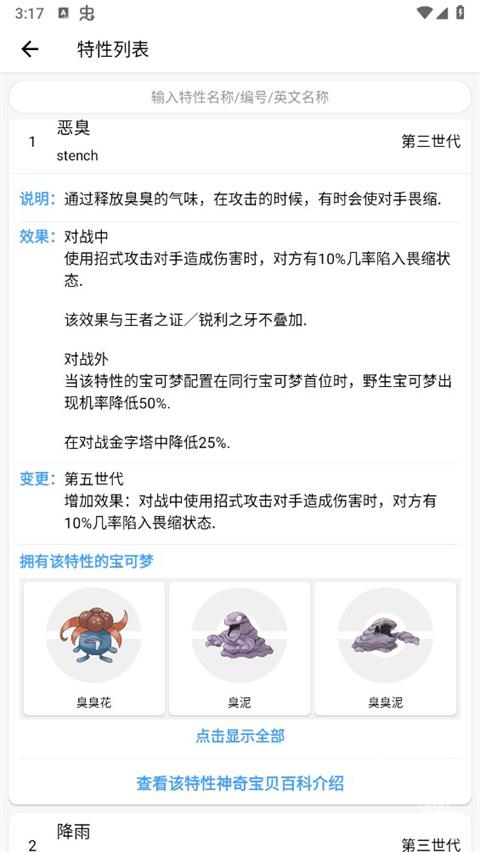Open the 臭臭花 Pokémon card

click(x=94, y=648)
